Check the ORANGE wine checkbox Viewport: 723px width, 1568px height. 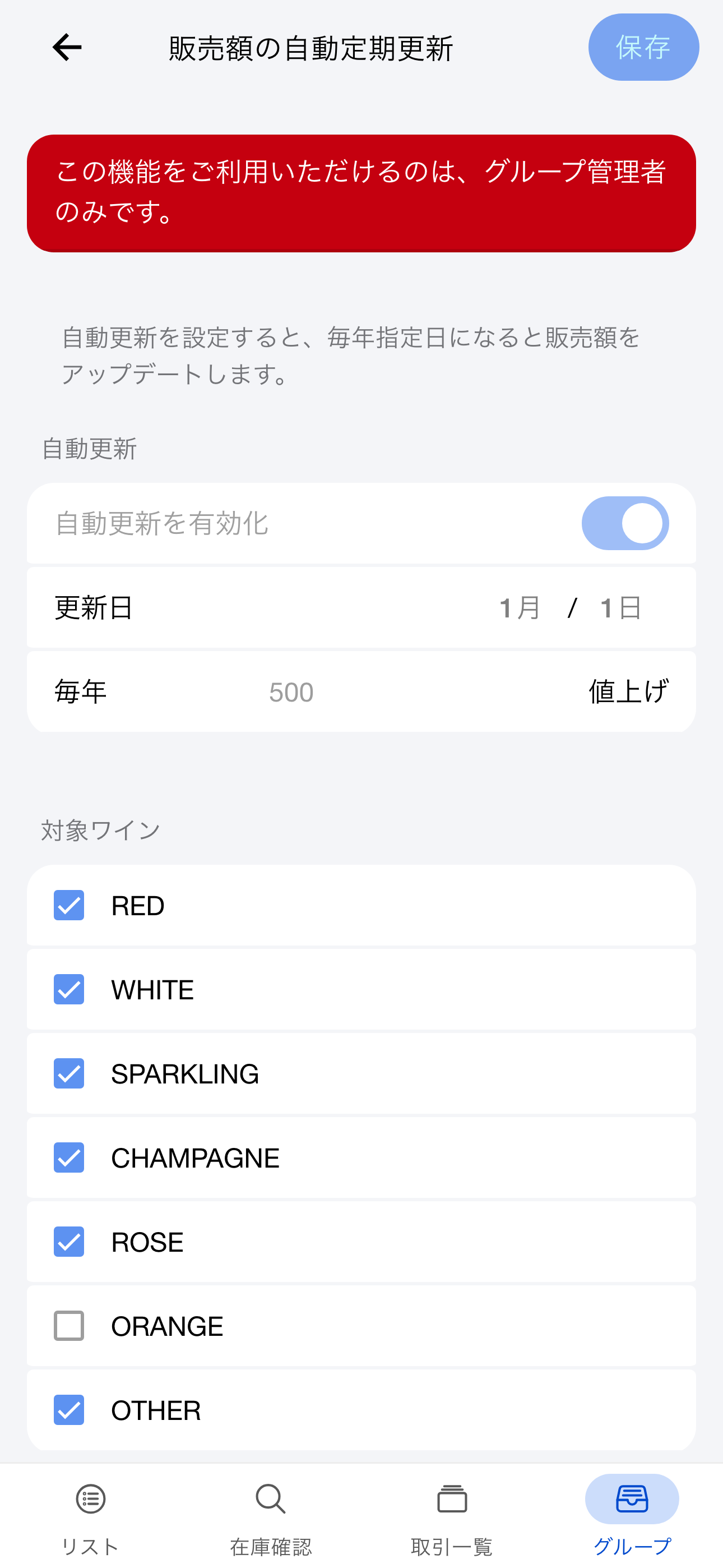[x=69, y=1326]
